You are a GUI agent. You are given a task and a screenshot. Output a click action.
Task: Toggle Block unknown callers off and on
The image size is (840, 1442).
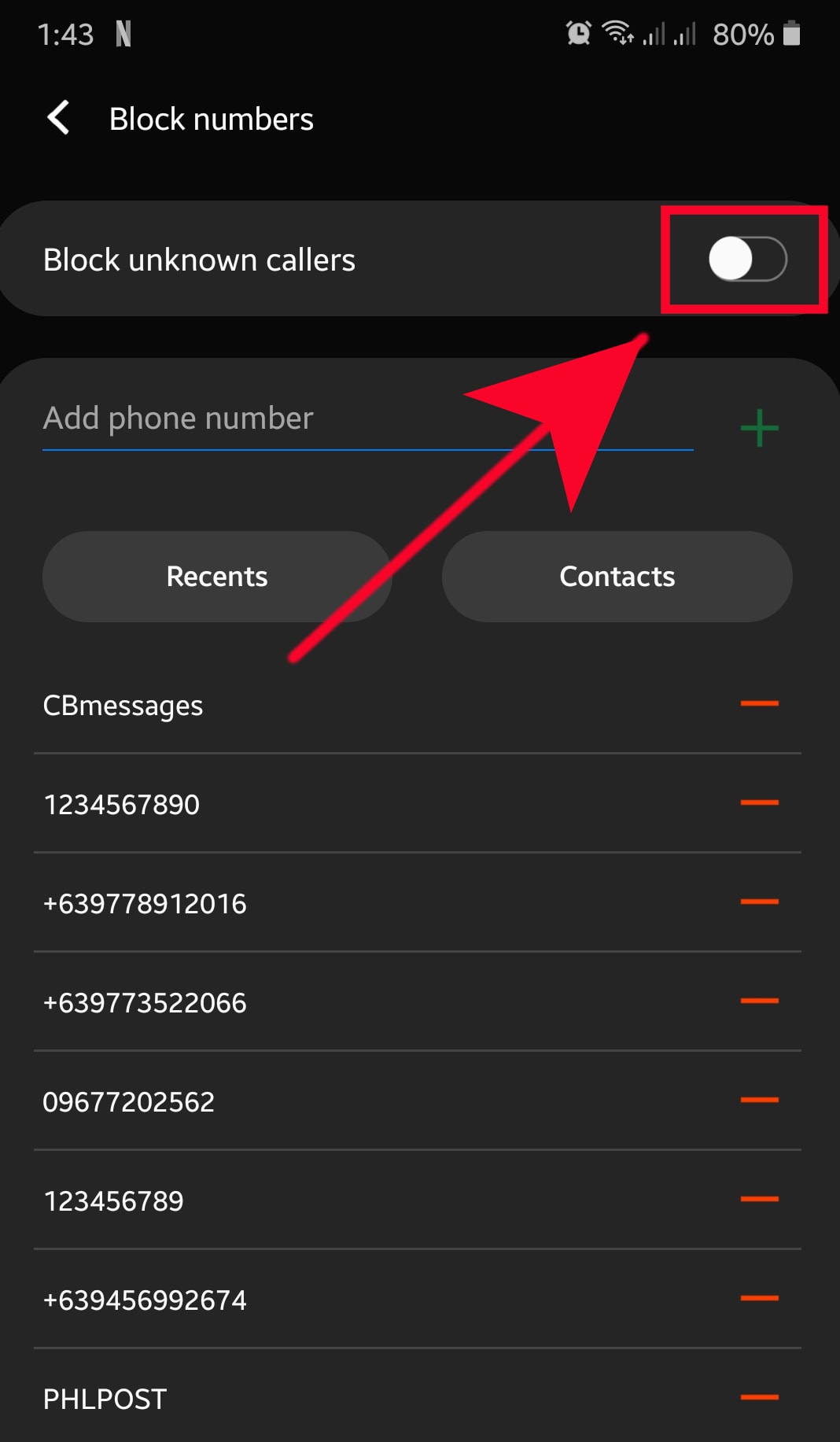[x=744, y=260]
